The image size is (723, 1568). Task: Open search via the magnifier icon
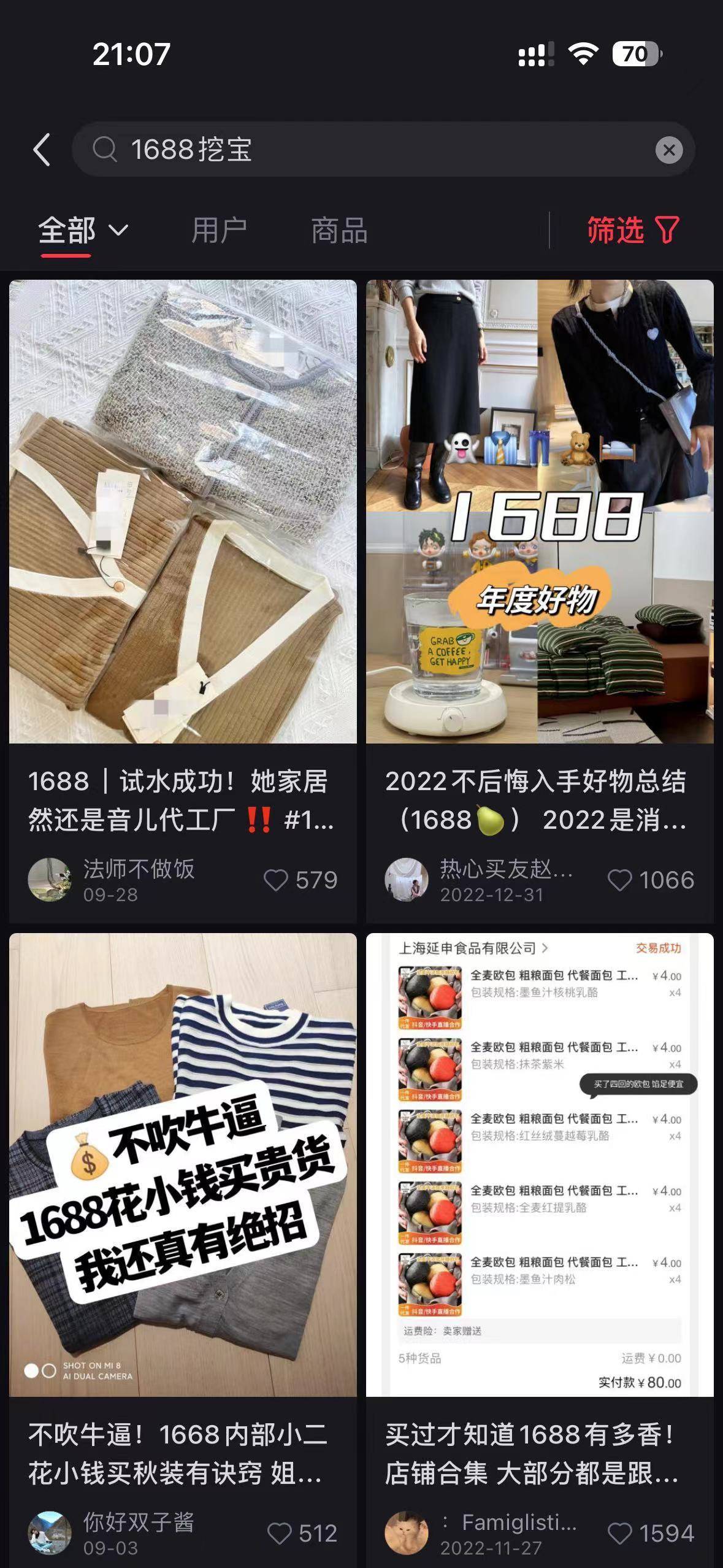point(107,148)
